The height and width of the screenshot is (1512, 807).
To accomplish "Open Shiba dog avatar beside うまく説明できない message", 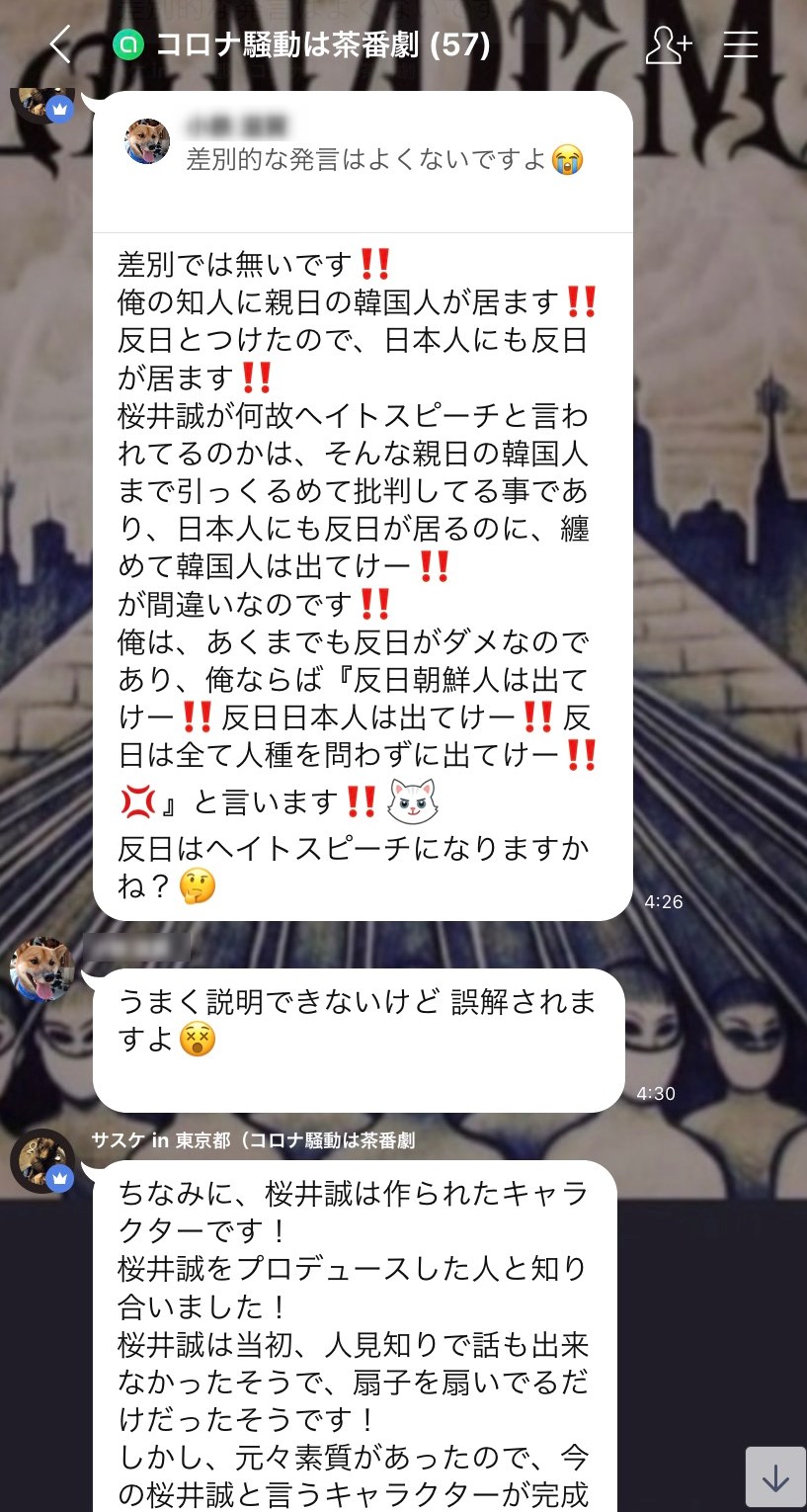I will 42,969.
